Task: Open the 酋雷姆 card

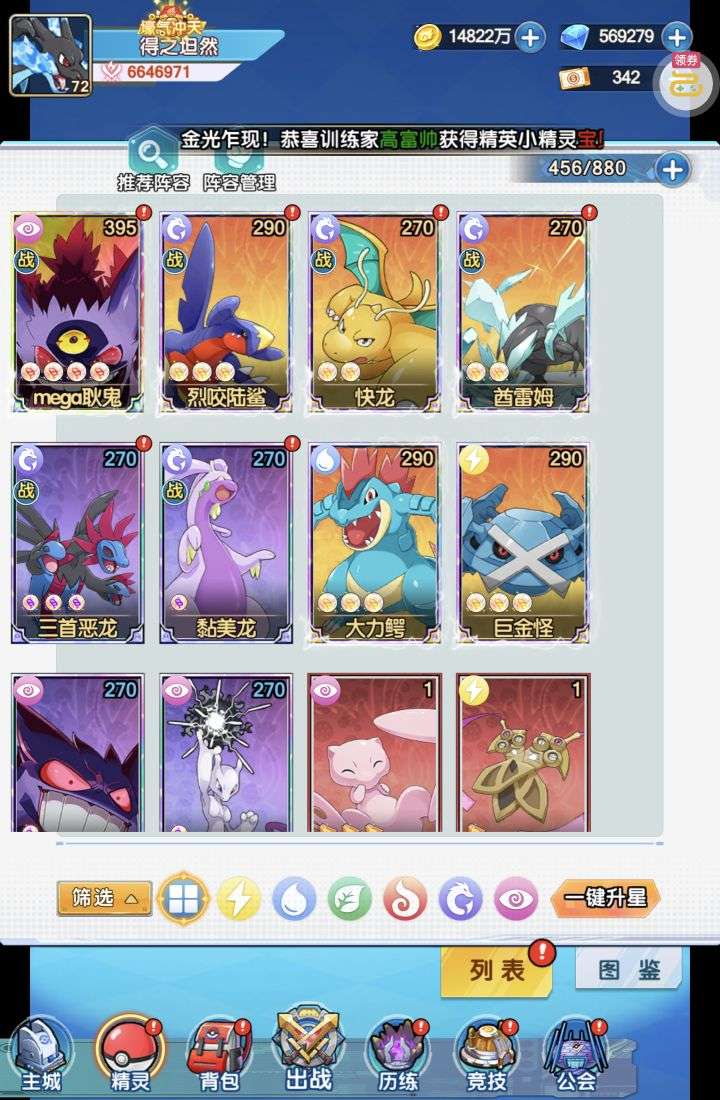Action: [523, 310]
